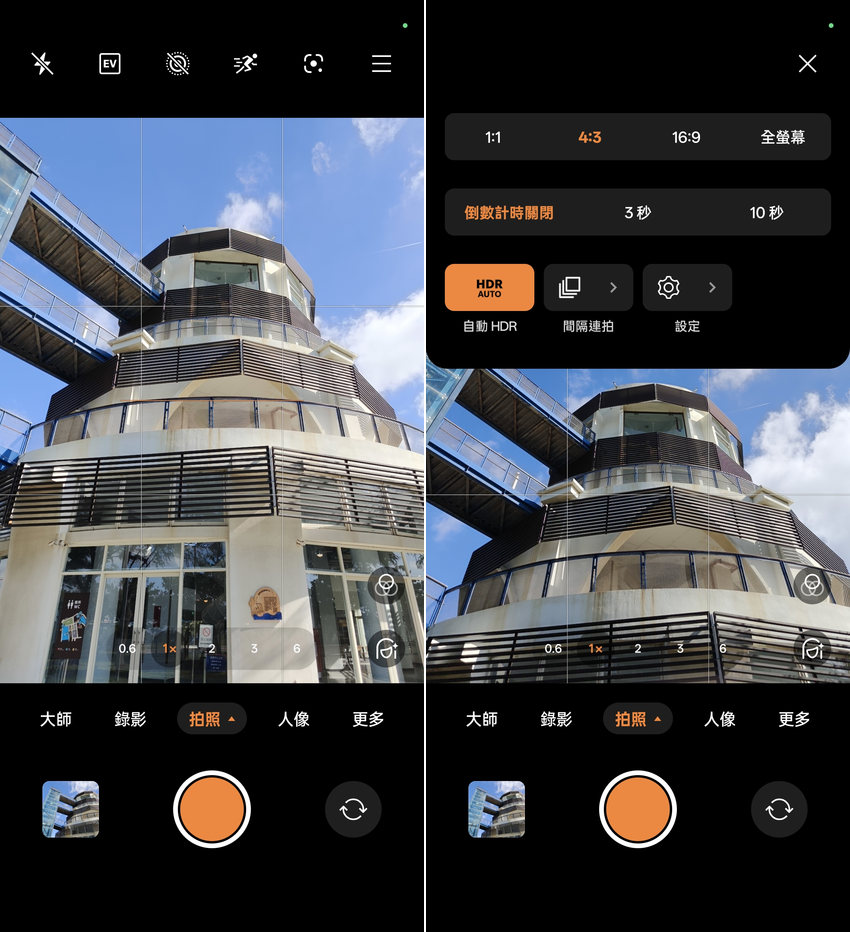Toggle the motion photo icon

pos(177,64)
